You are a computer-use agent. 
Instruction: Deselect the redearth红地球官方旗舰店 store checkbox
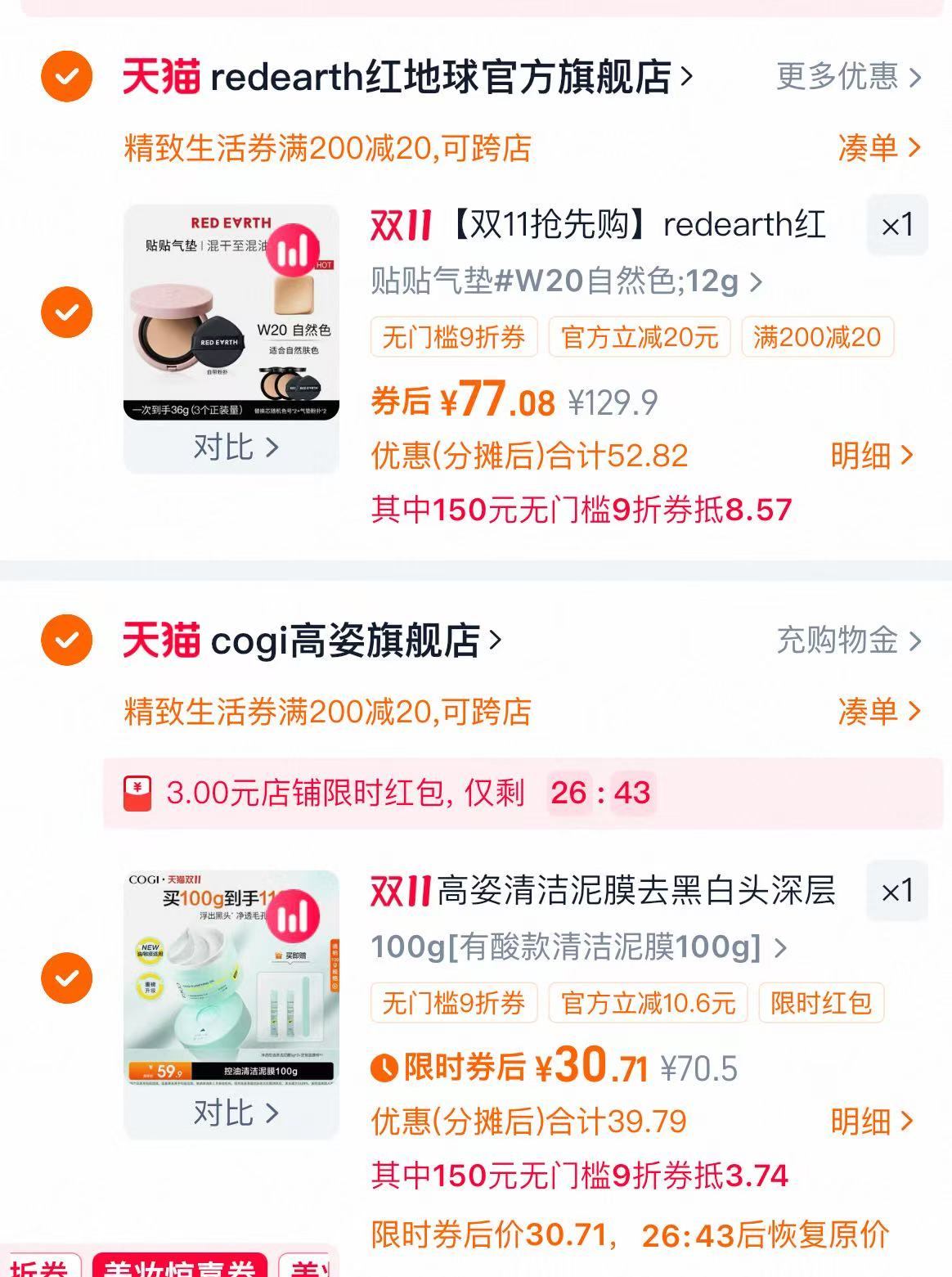click(x=65, y=77)
